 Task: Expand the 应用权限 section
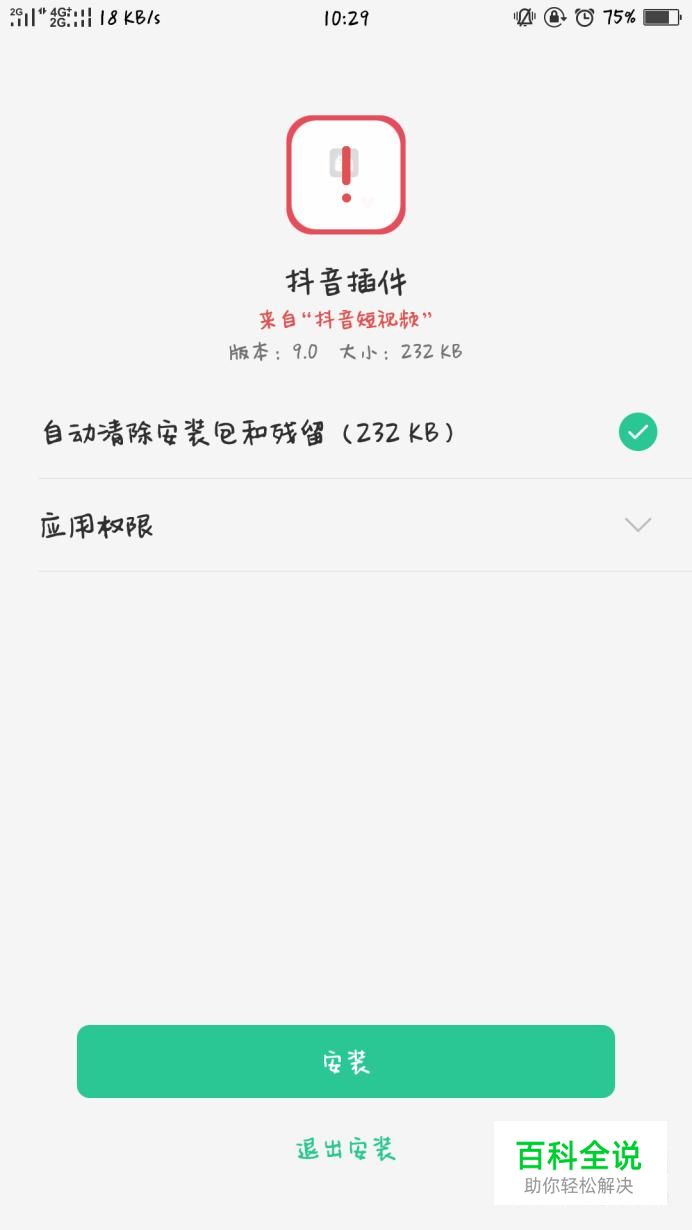coord(637,525)
